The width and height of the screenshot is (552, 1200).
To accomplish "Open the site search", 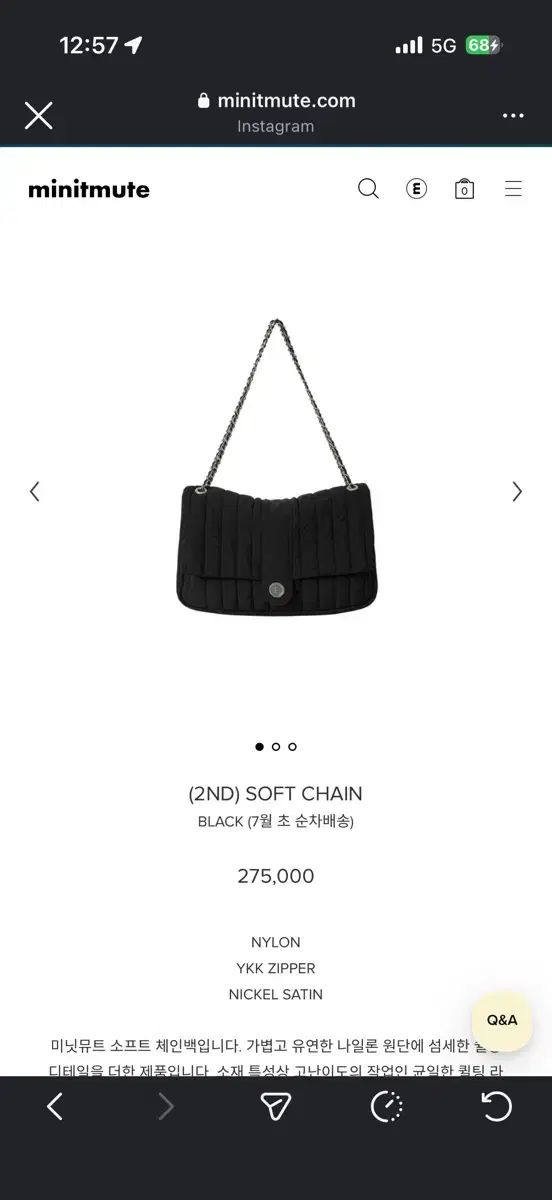I will (x=368, y=188).
